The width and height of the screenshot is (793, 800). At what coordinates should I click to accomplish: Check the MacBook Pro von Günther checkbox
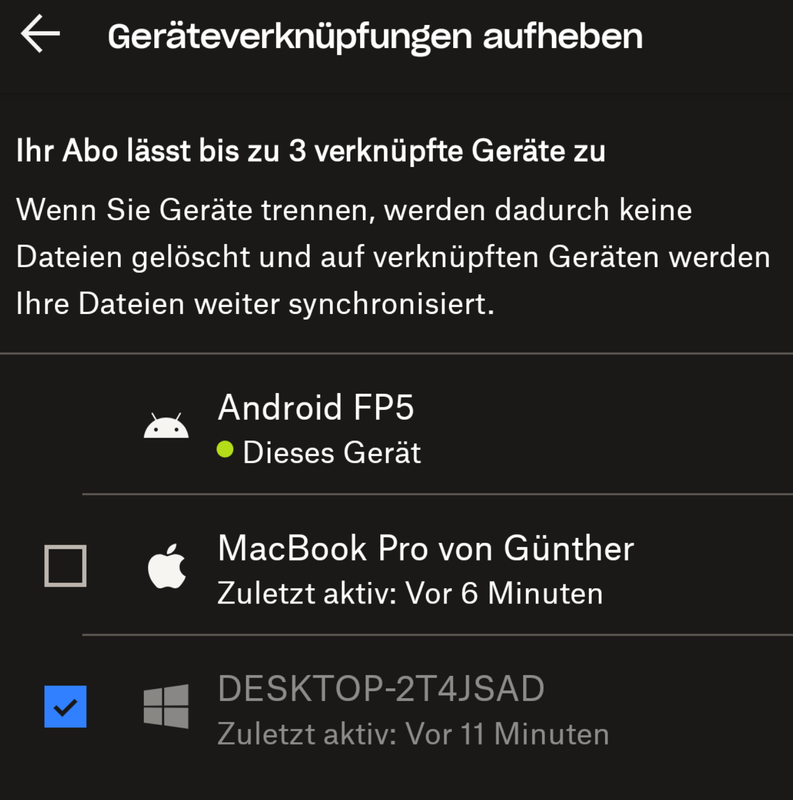click(66, 566)
